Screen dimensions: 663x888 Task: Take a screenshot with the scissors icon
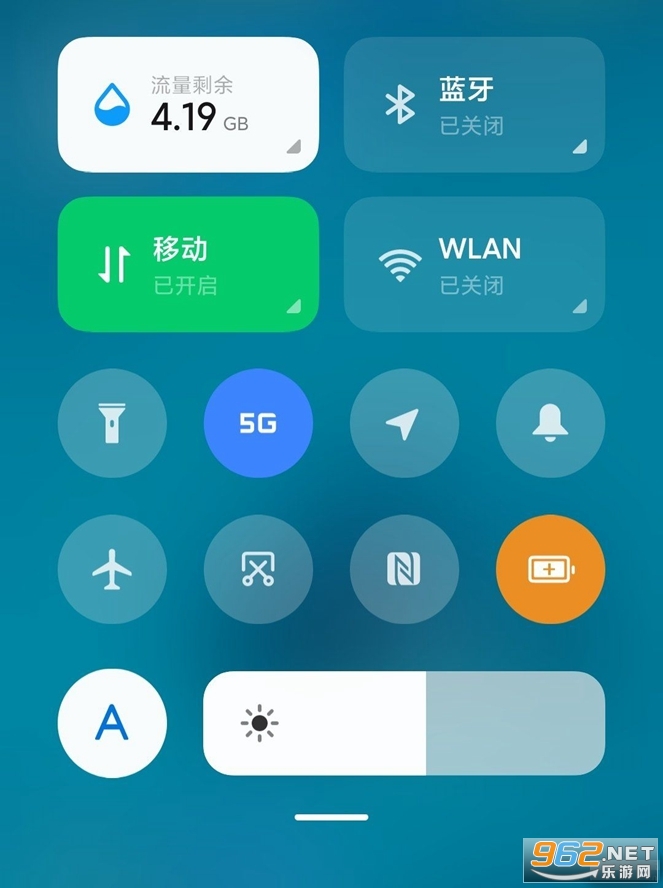[258, 570]
